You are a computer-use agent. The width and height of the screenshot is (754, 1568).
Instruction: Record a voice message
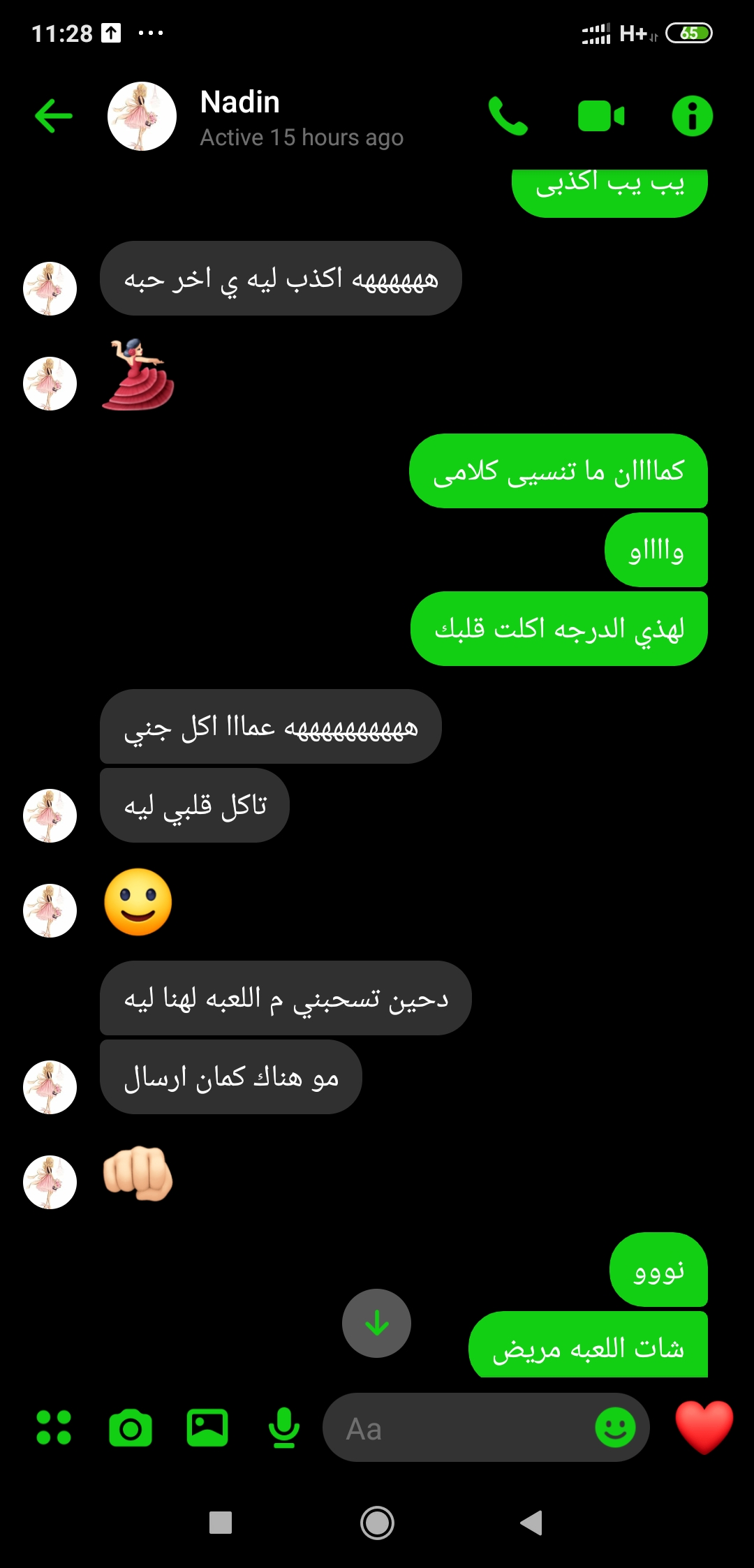click(284, 1428)
